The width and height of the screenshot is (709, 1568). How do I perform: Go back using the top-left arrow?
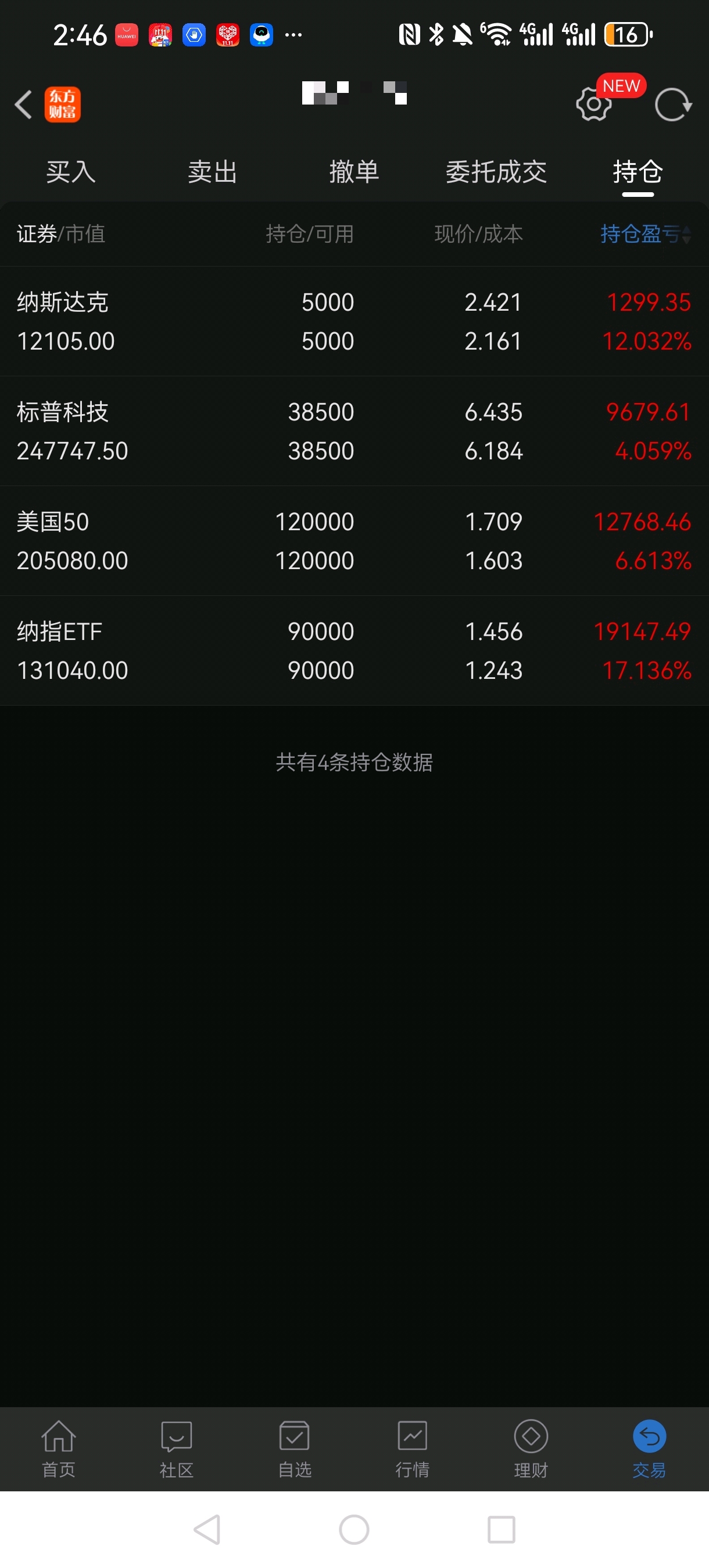[23, 105]
